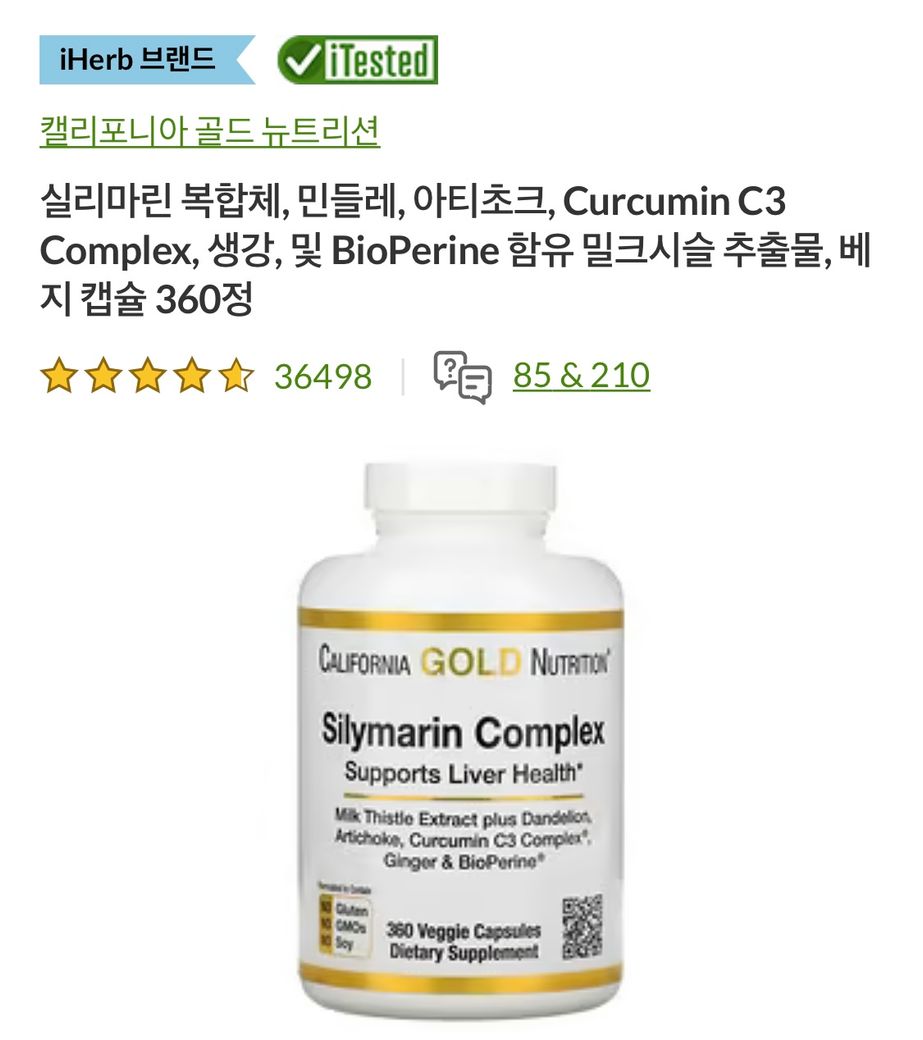Open the 캘리포니아 골드 뉴트리션 brand link
Image resolution: width=923 pixels, height=1040 pixels.
click(x=209, y=131)
